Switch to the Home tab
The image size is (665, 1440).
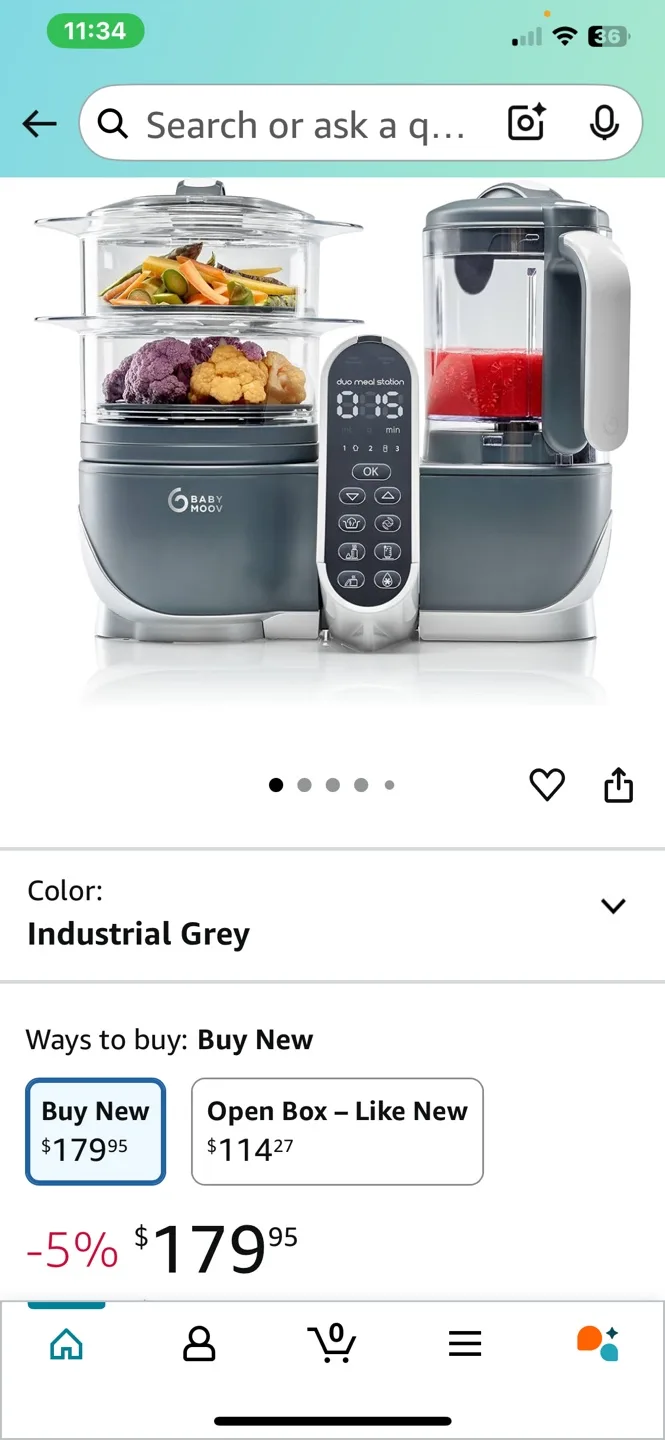point(66,1344)
